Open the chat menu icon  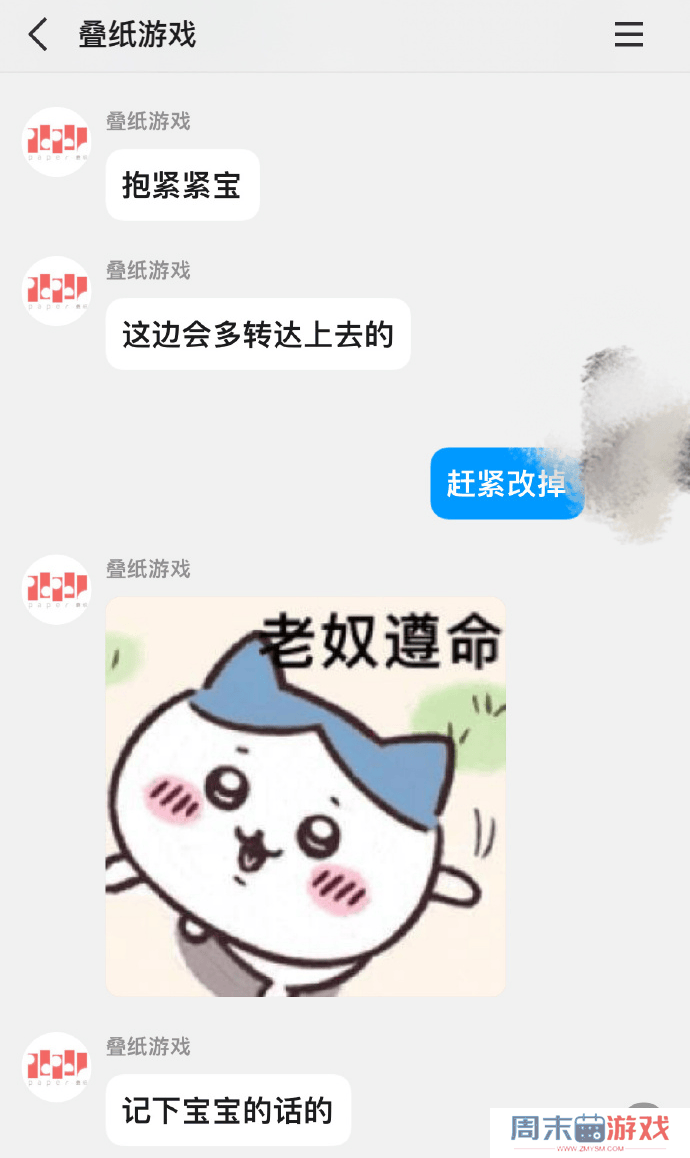(x=628, y=35)
